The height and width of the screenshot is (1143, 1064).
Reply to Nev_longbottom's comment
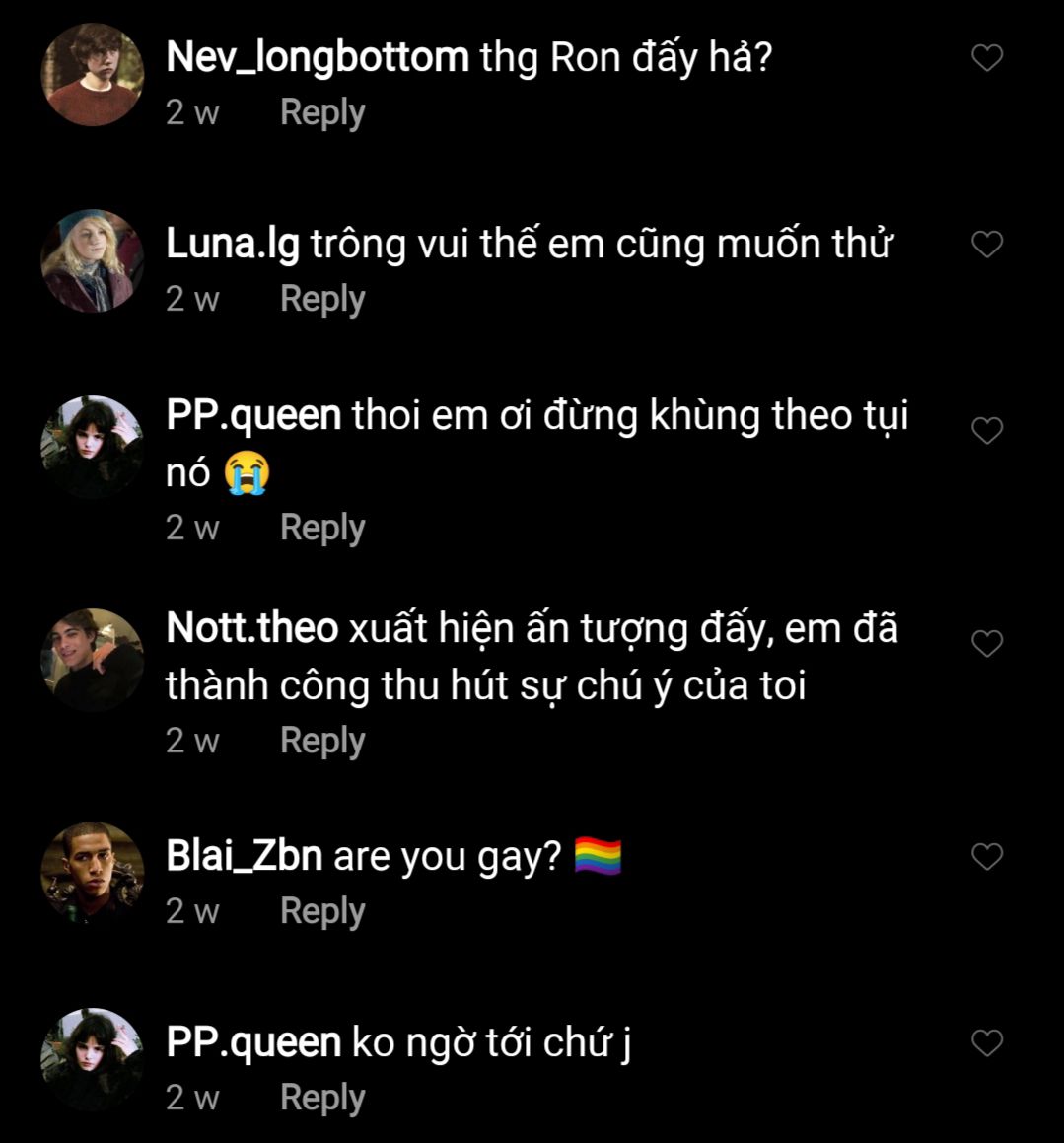pos(322,112)
